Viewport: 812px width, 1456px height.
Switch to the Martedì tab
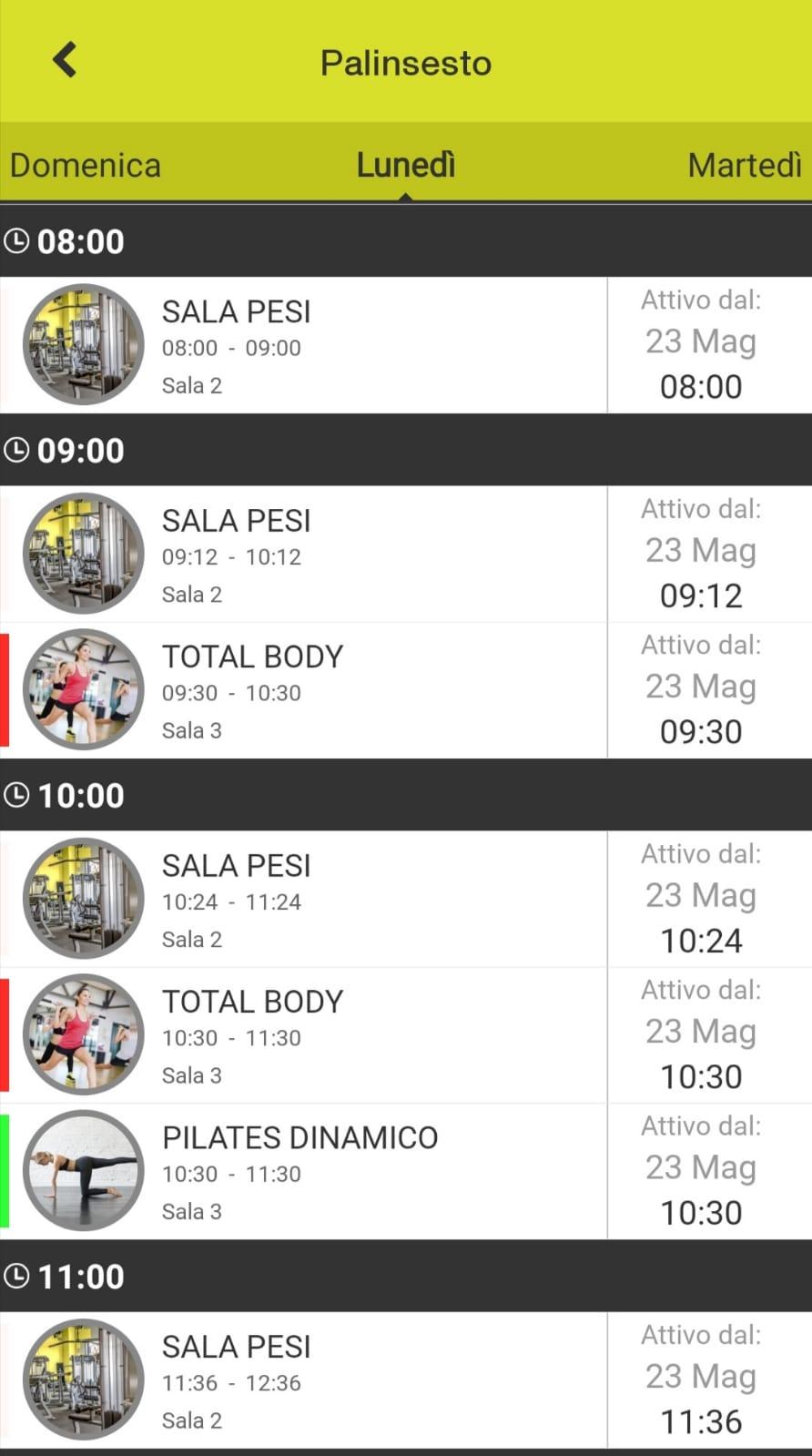(x=745, y=165)
